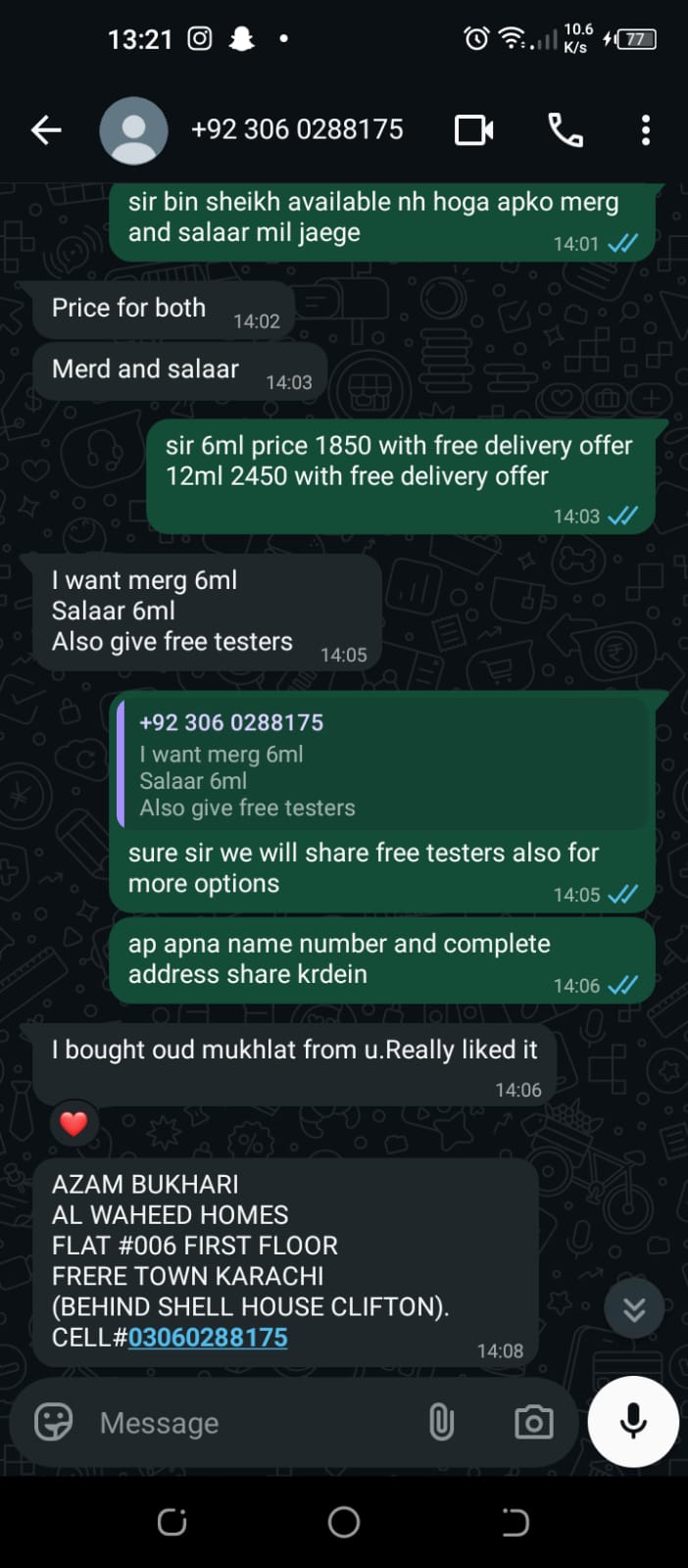The width and height of the screenshot is (688, 1568).
Task: Open the overflow menu
Action: tap(645, 129)
